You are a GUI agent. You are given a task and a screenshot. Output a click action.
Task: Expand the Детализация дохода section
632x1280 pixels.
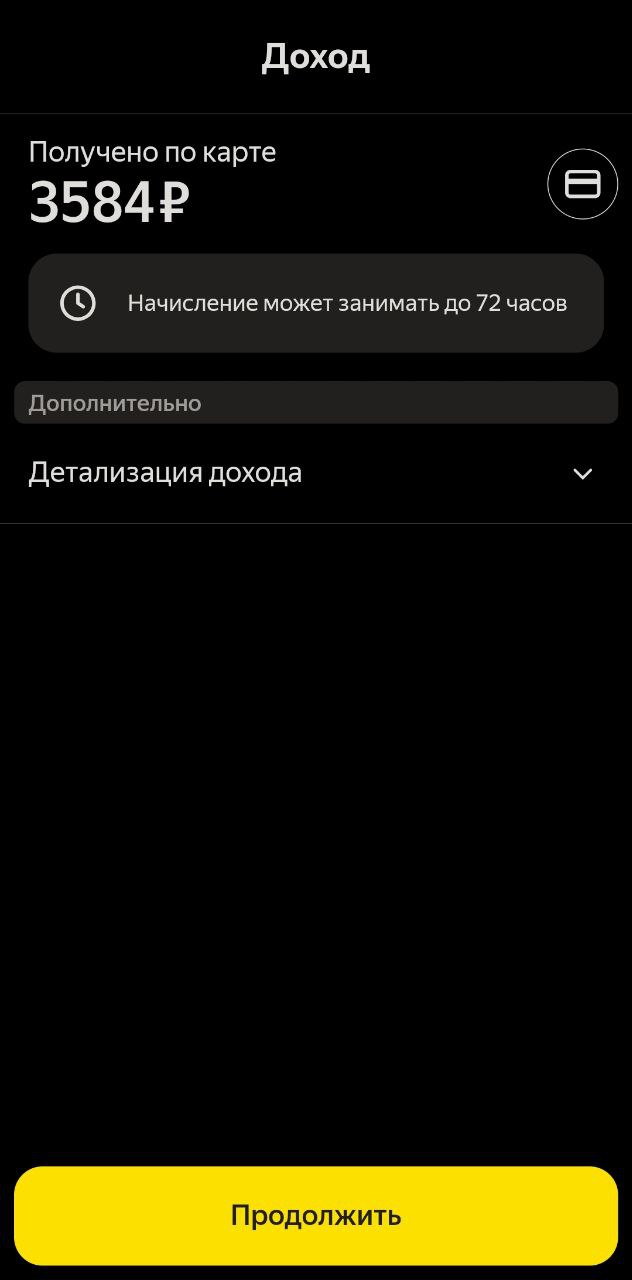pos(316,473)
